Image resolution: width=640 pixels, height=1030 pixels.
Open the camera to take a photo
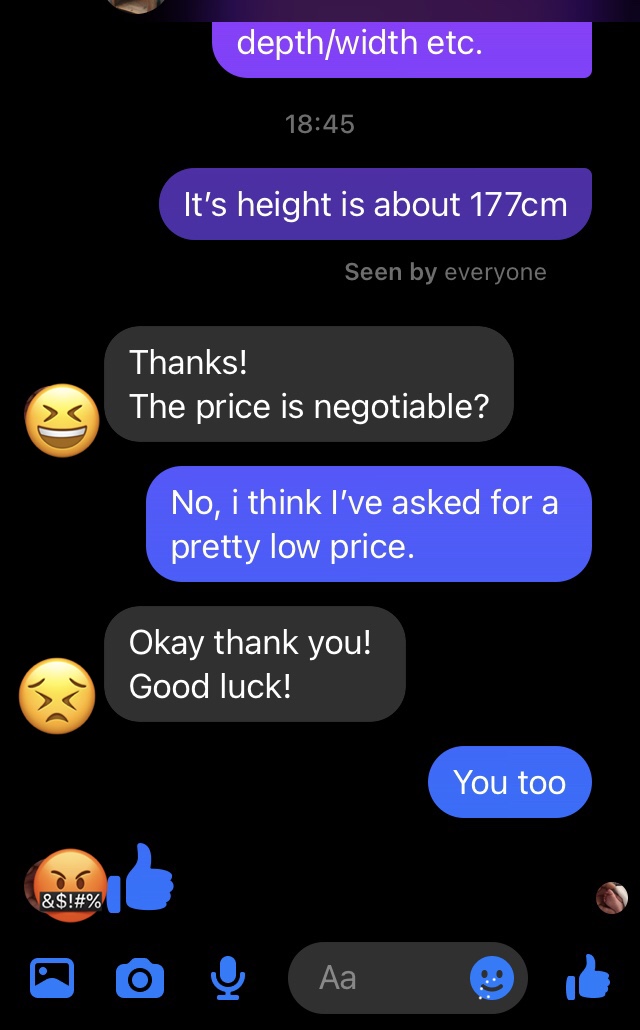pyautogui.click(x=140, y=977)
